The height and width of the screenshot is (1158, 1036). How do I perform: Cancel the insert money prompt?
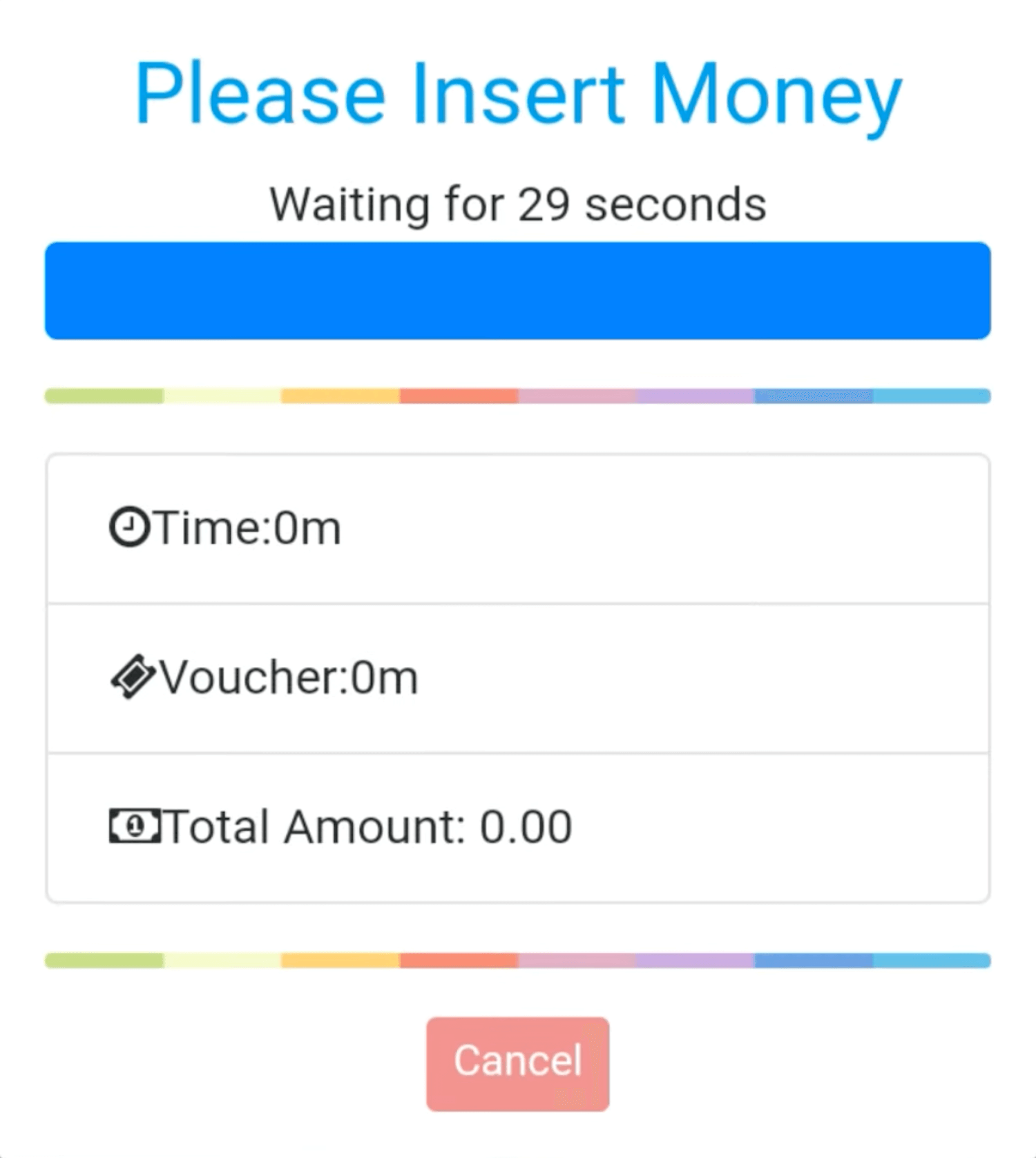[517, 1063]
